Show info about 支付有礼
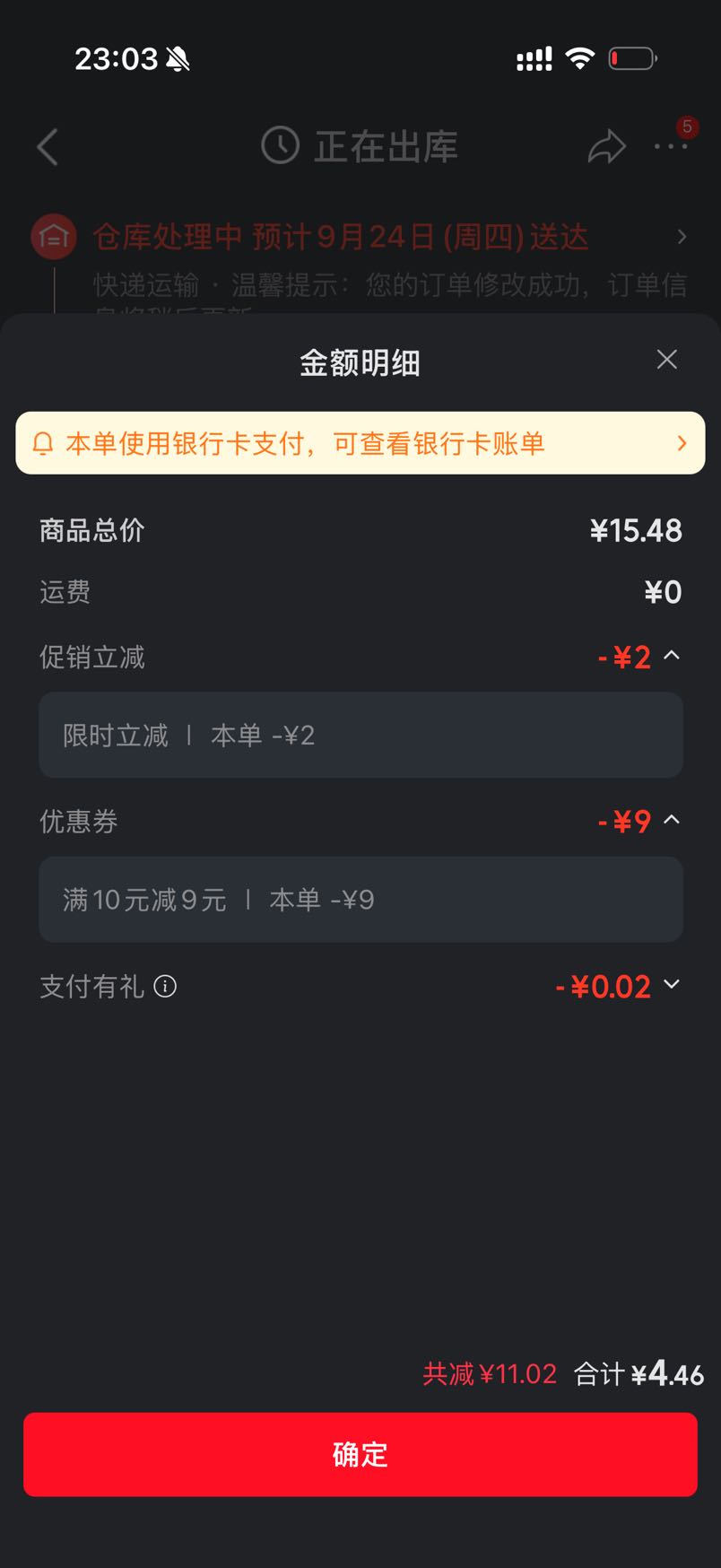The width and height of the screenshot is (721, 1568). coord(165,987)
